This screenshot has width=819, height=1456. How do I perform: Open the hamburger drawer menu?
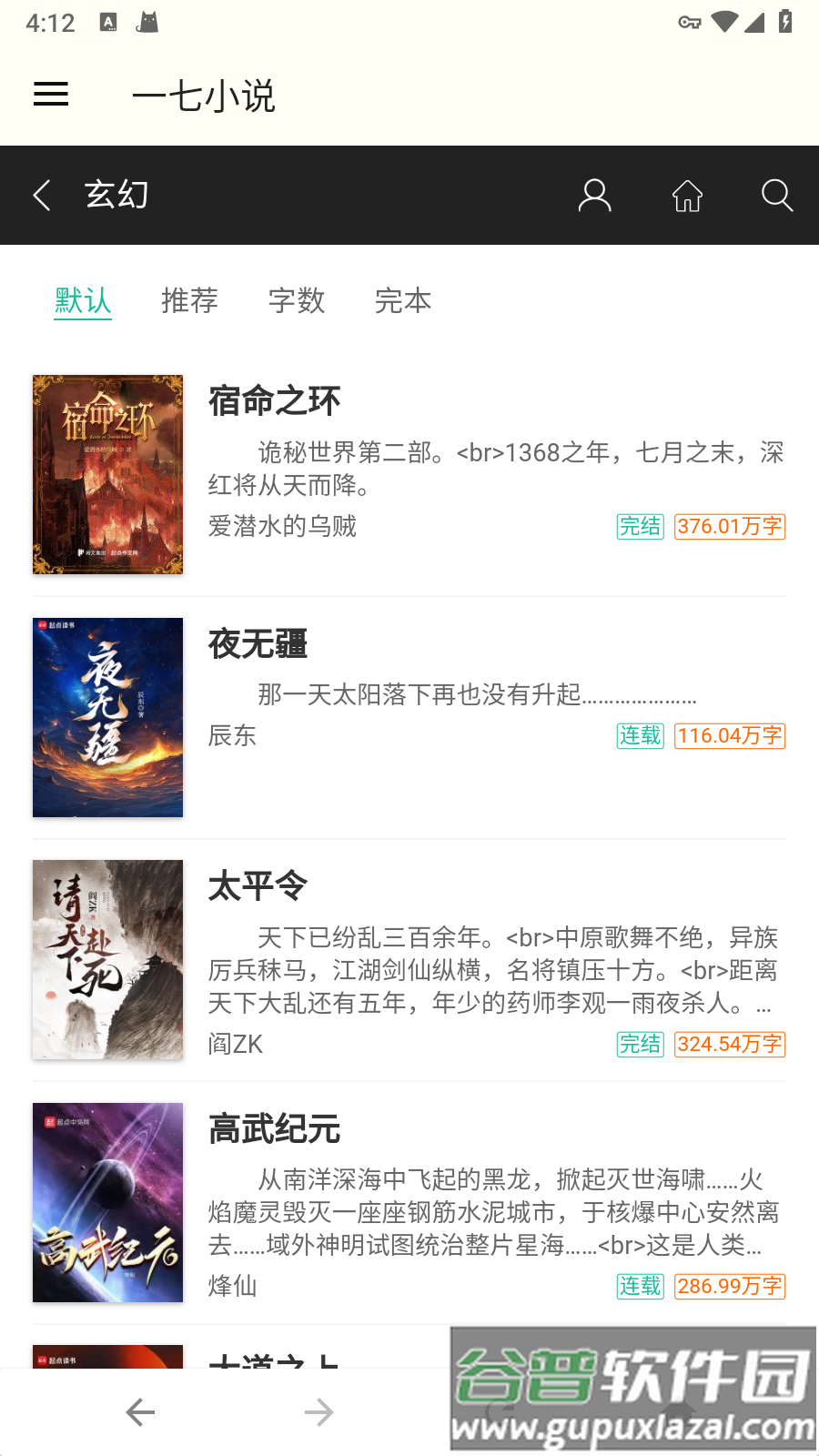[51, 95]
